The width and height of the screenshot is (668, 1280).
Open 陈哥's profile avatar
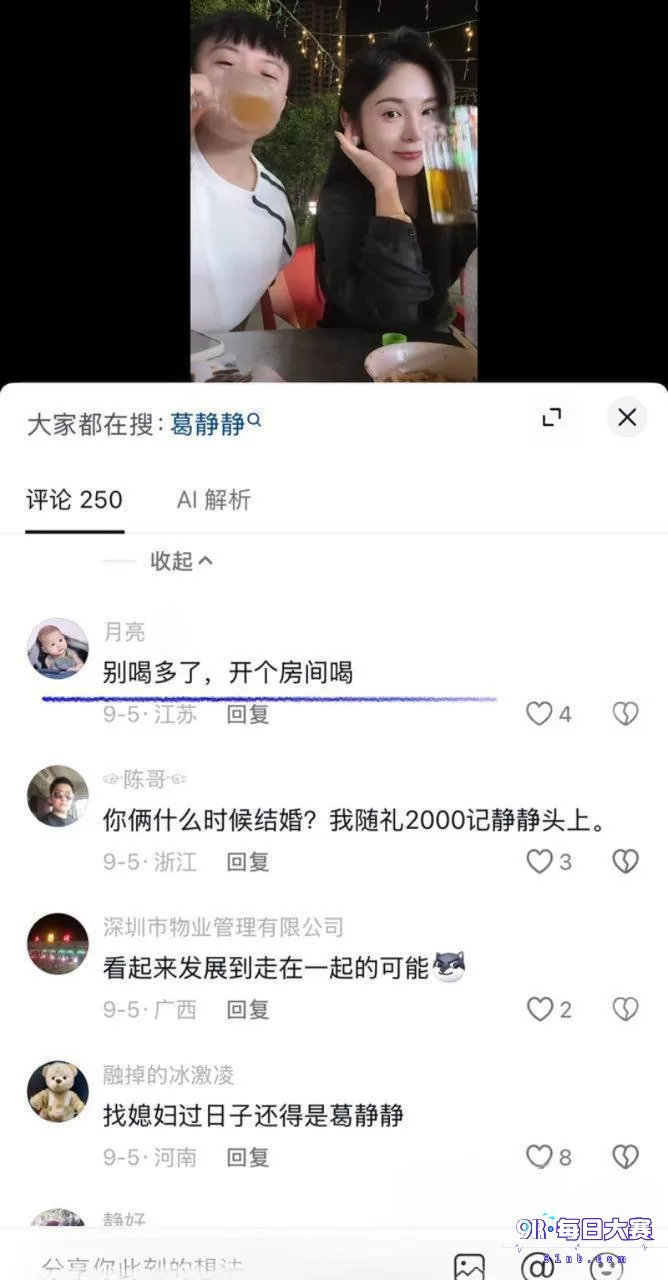point(57,796)
